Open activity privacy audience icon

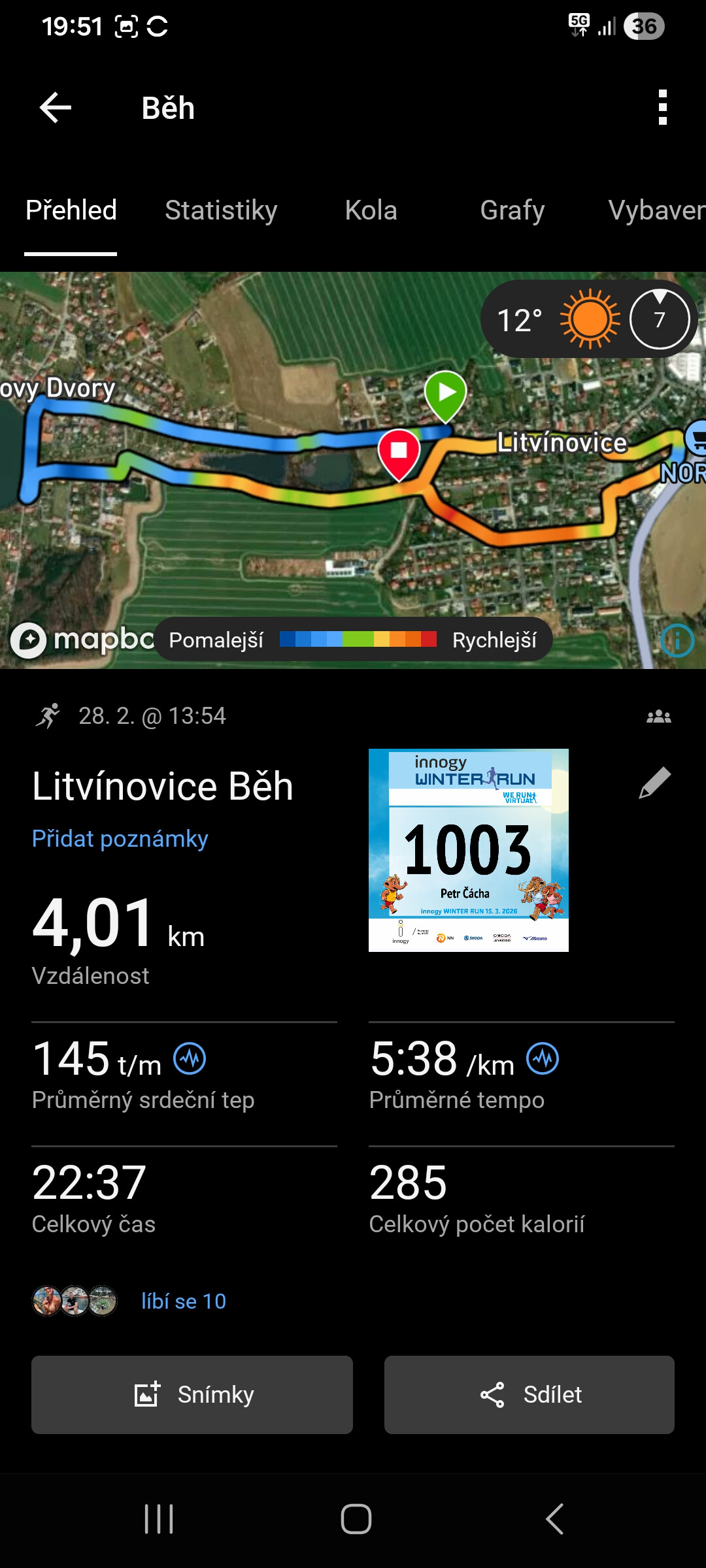point(658,717)
